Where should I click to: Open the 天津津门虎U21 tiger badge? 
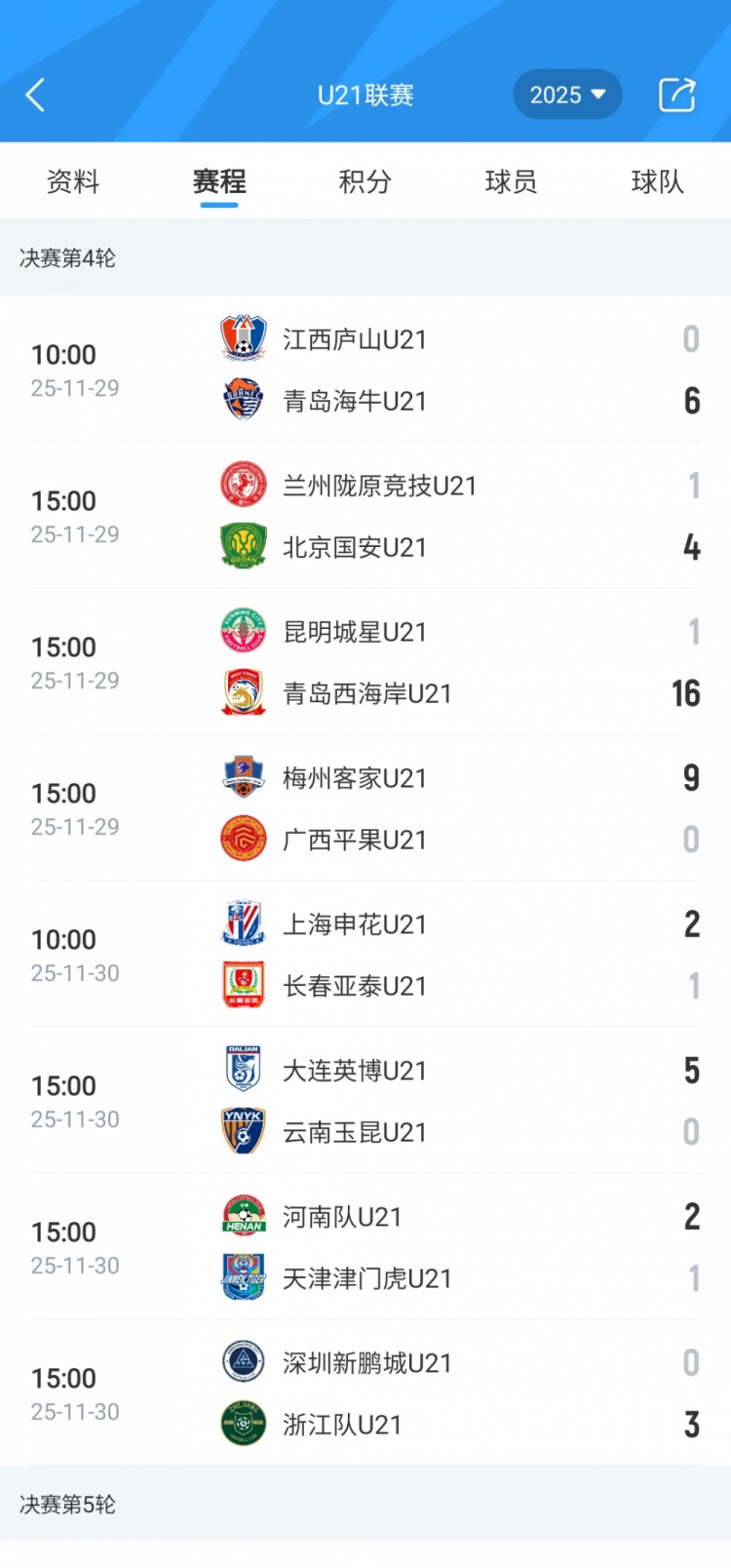coord(242,1277)
